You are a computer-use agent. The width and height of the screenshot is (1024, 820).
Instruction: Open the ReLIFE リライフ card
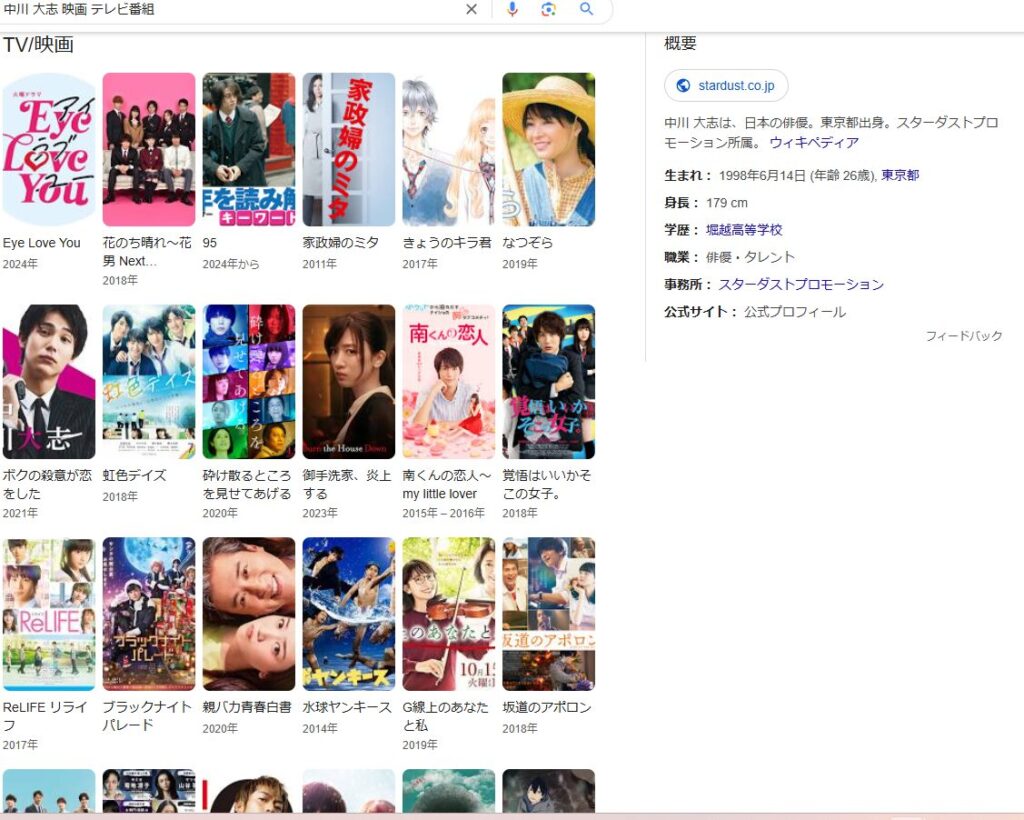coord(49,614)
